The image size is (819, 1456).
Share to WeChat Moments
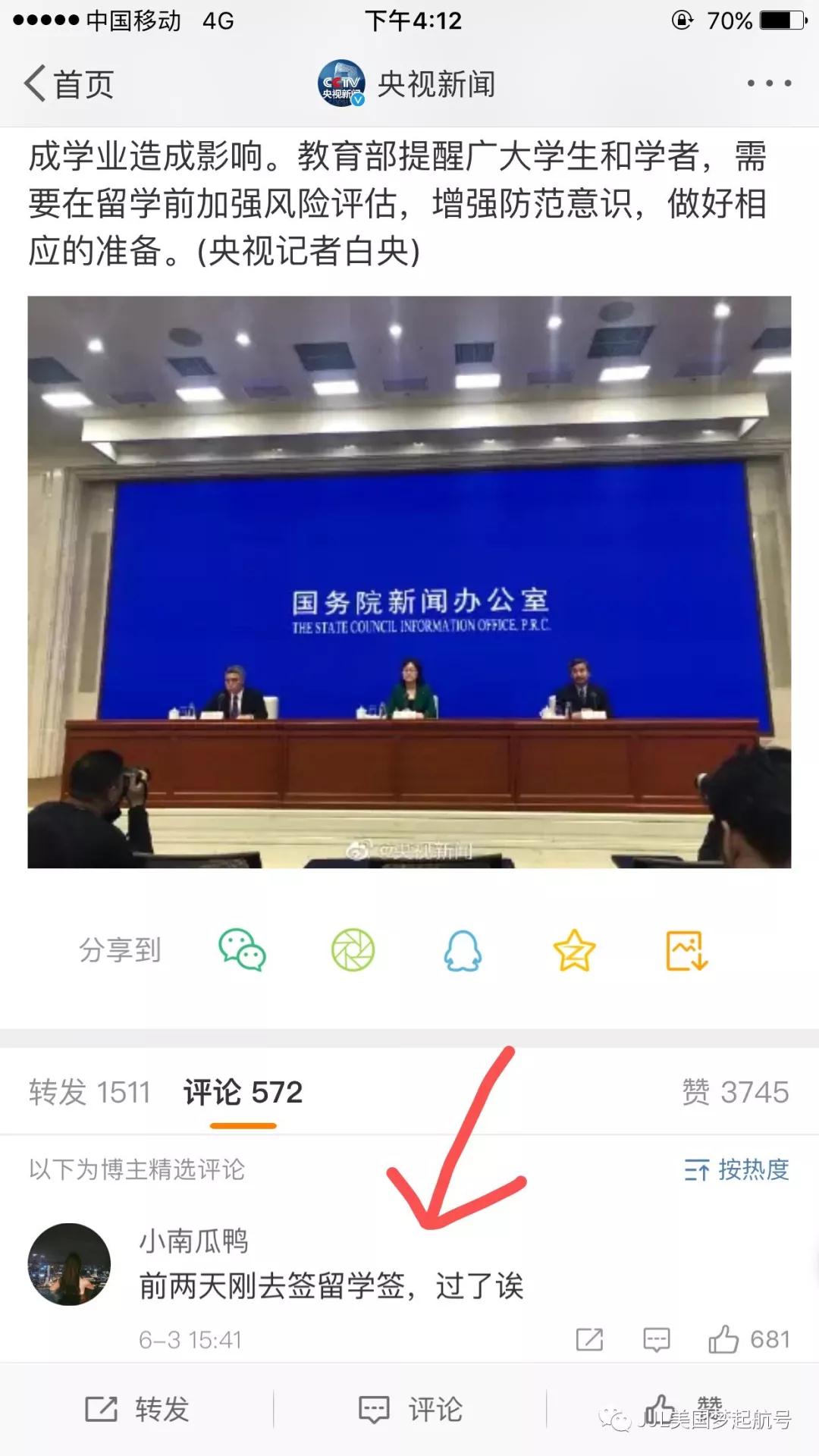pos(353,950)
